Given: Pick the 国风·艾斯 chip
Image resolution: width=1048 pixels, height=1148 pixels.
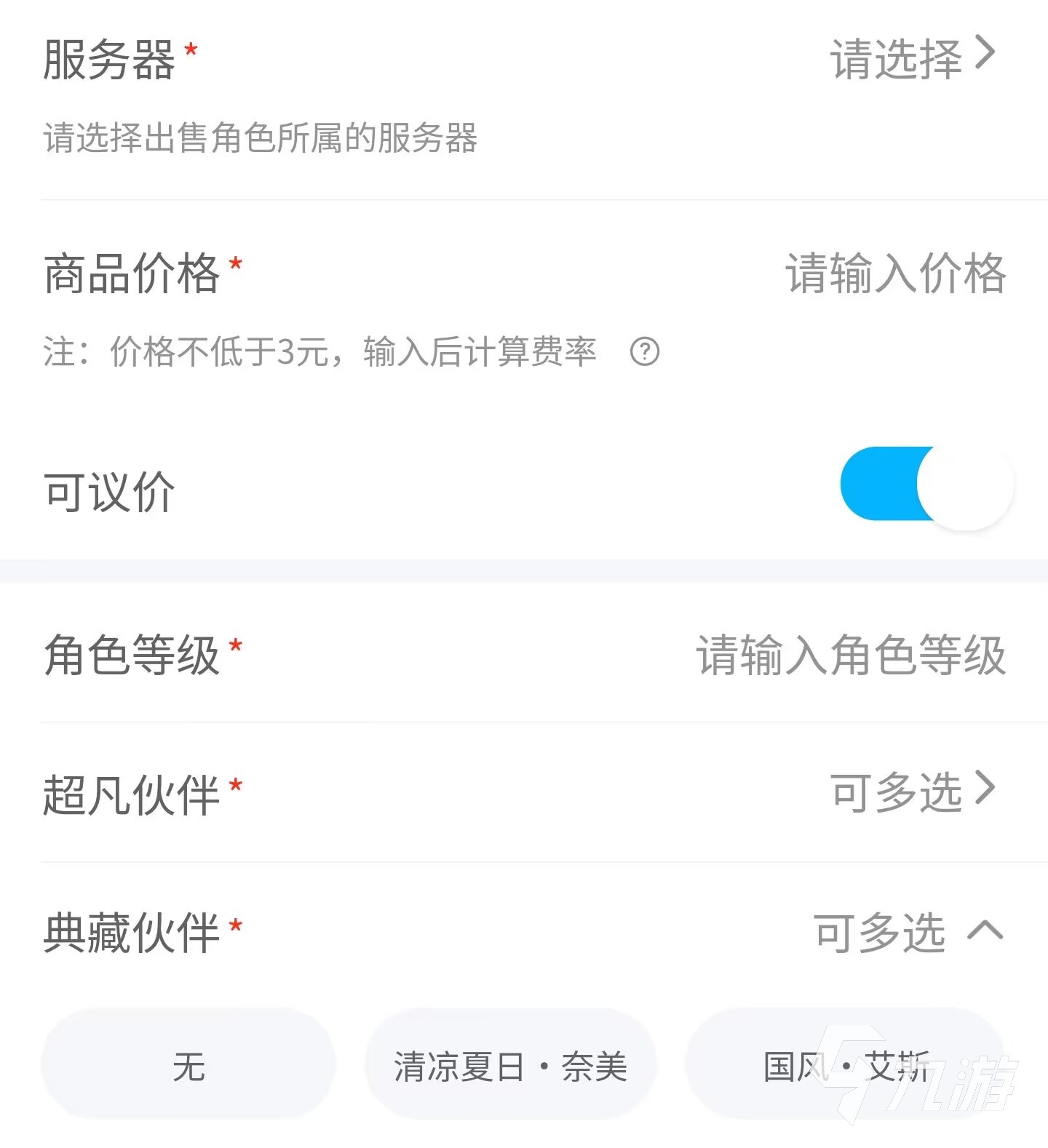Looking at the screenshot, I should pyautogui.click(x=846, y=1066).
